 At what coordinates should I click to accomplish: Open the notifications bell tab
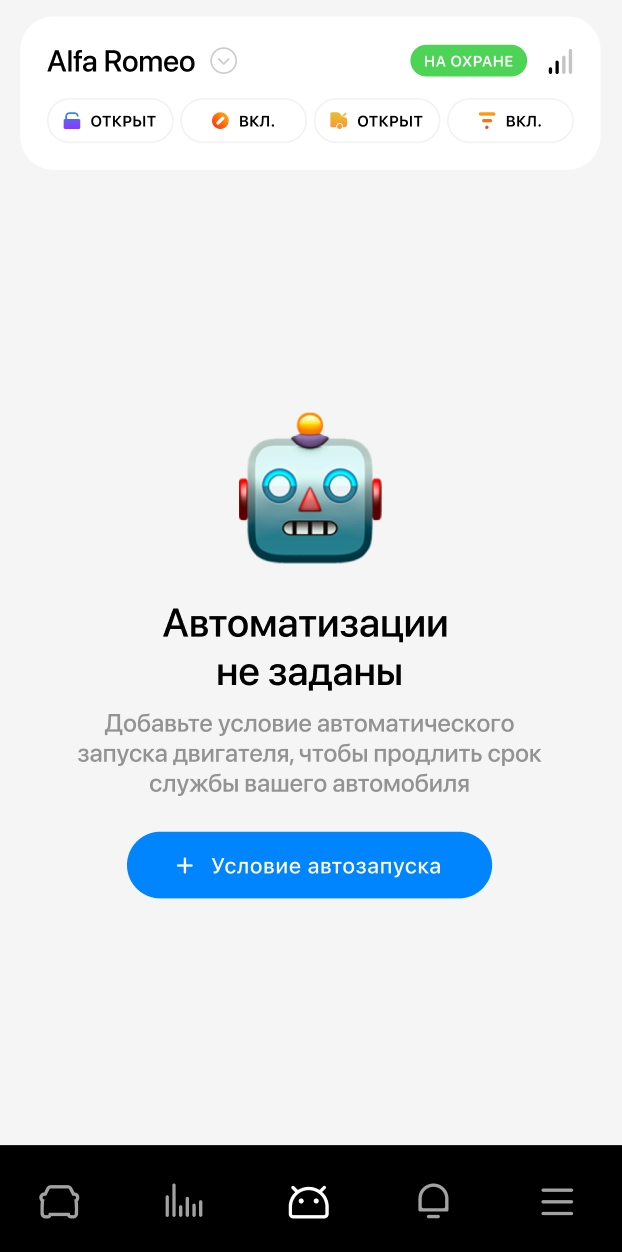(x=433, y=1201)
